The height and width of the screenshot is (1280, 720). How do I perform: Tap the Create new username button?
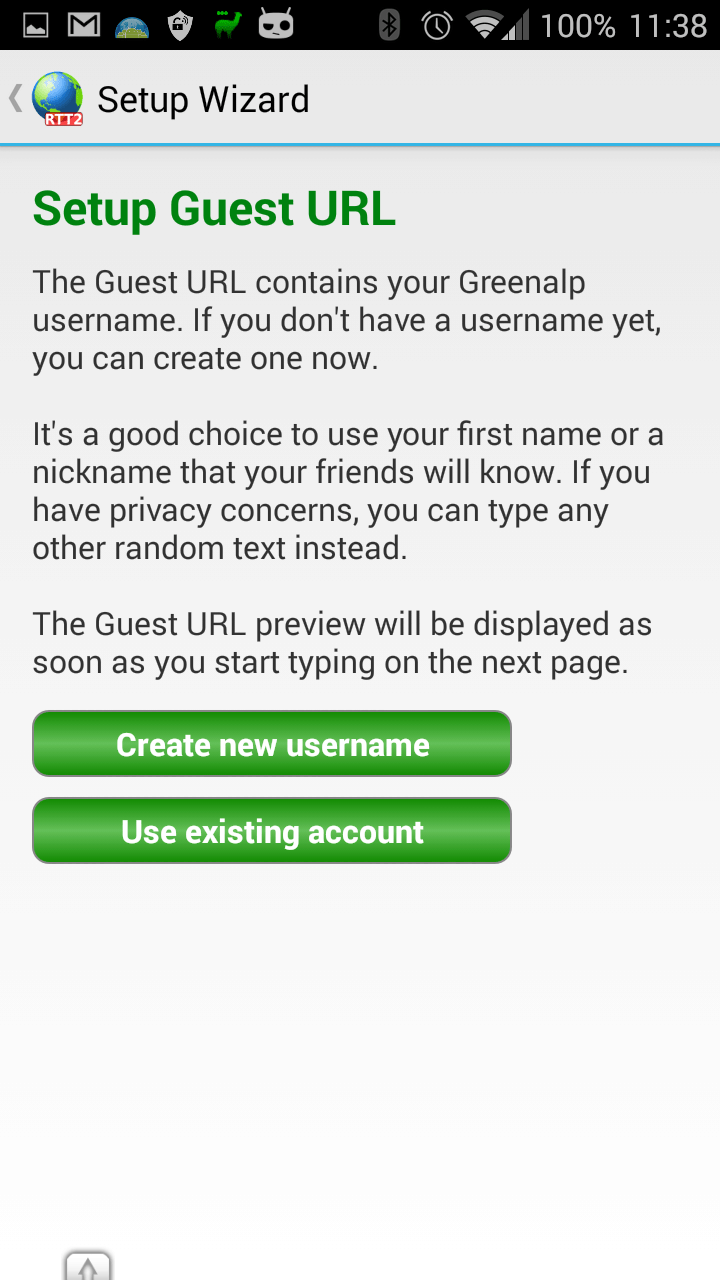[272, 744]
